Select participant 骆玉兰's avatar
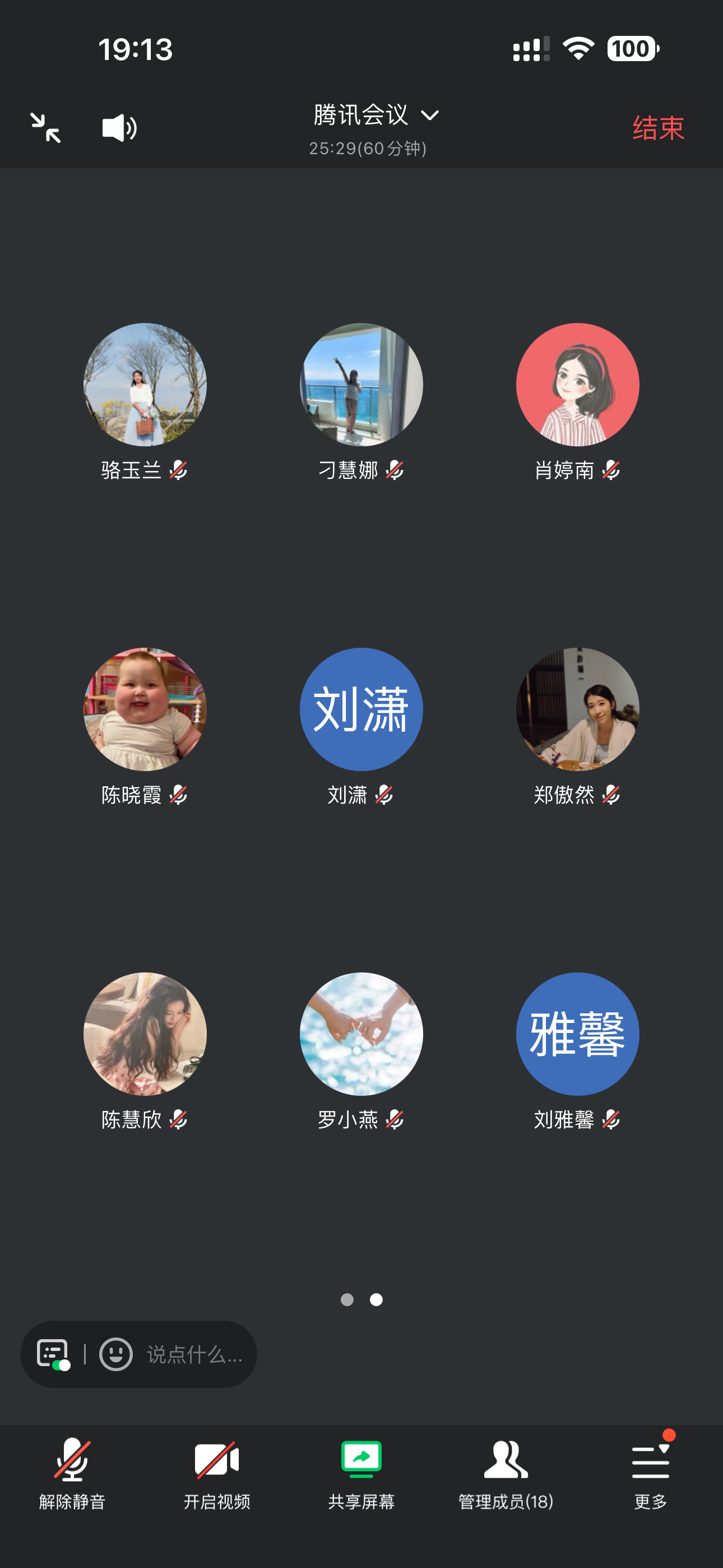723x1568 pixels. (145, 385)
